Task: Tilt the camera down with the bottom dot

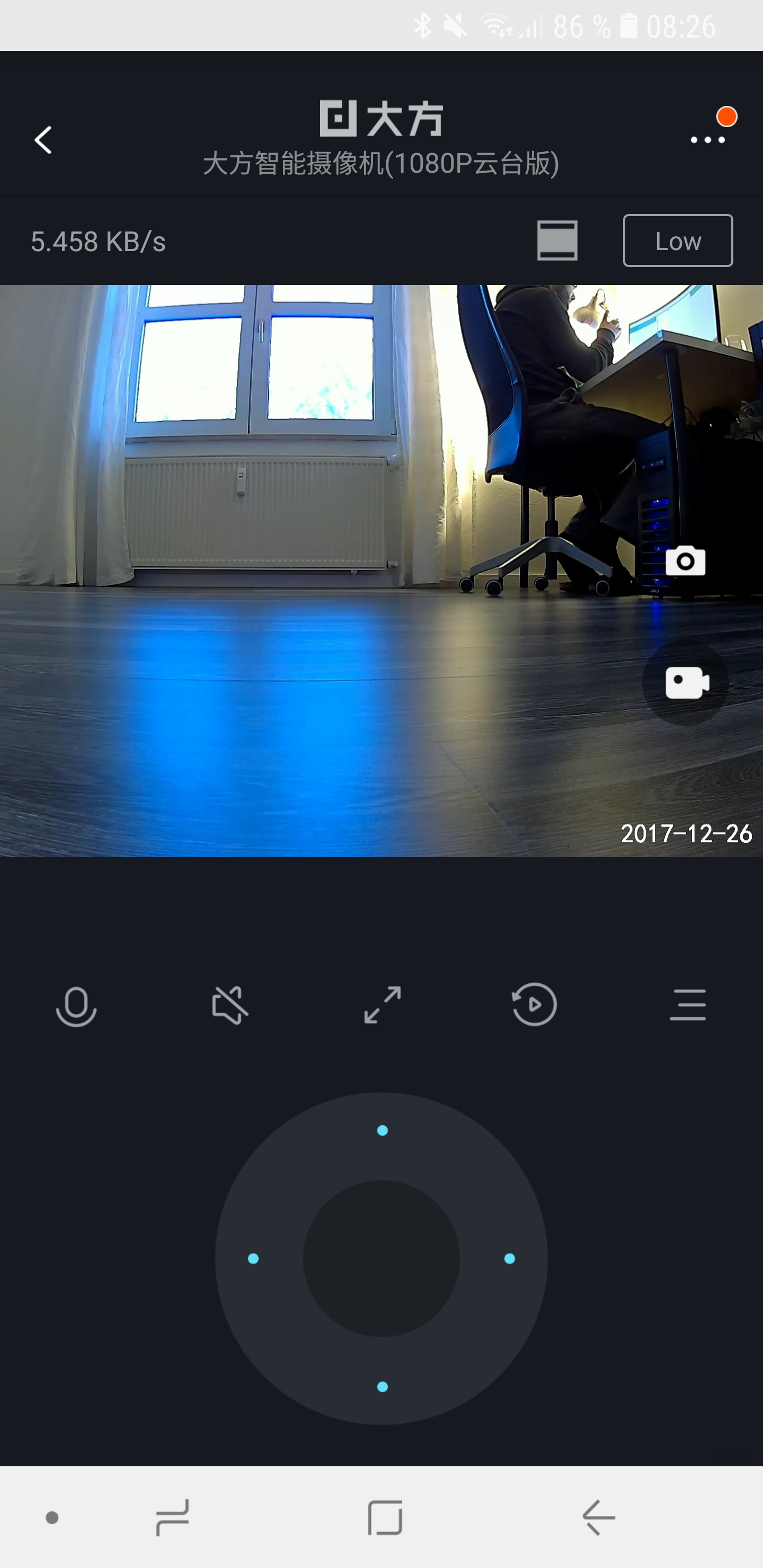Action: tap(383, 1387)
